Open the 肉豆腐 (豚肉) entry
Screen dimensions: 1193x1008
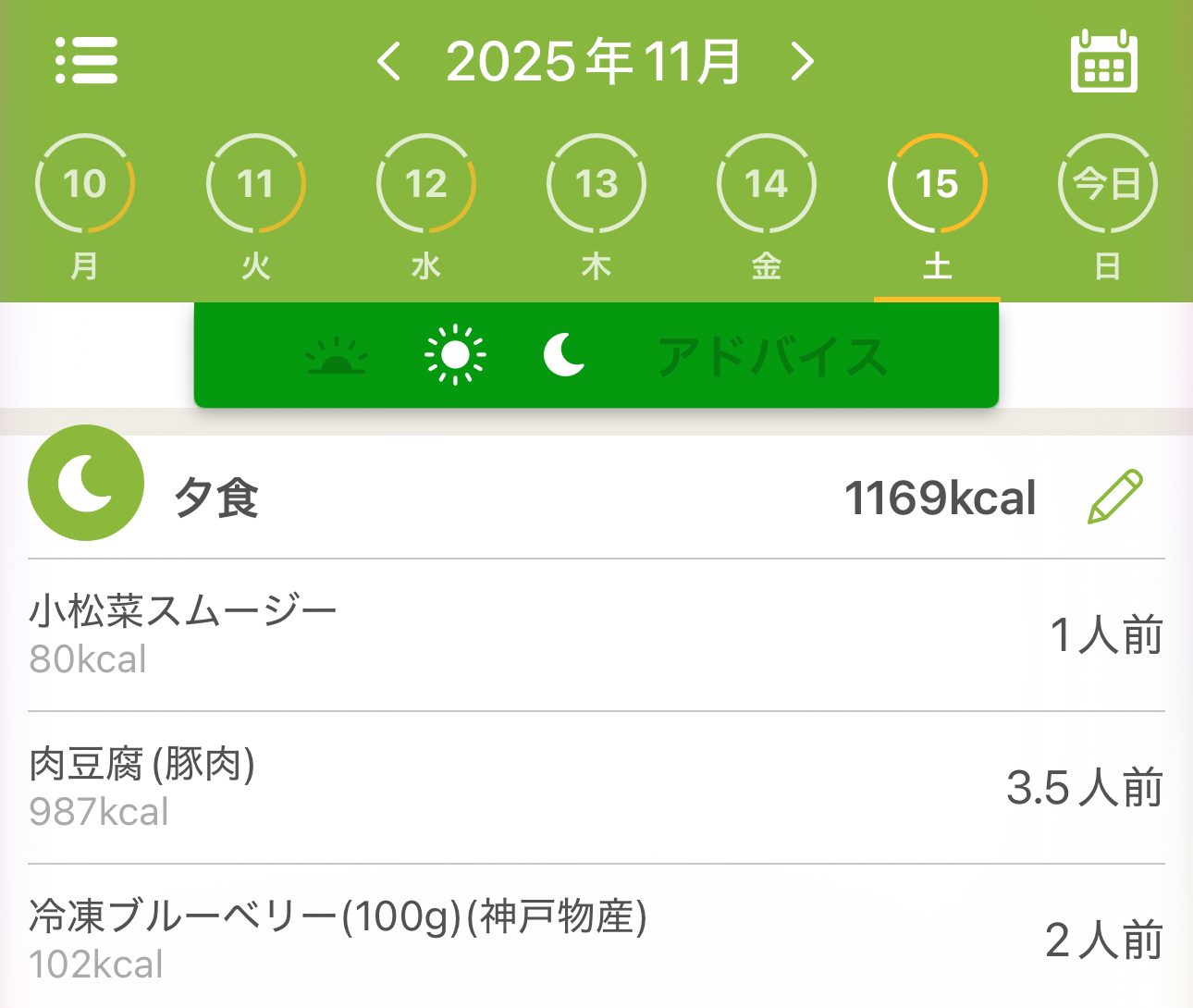point(596,788)
